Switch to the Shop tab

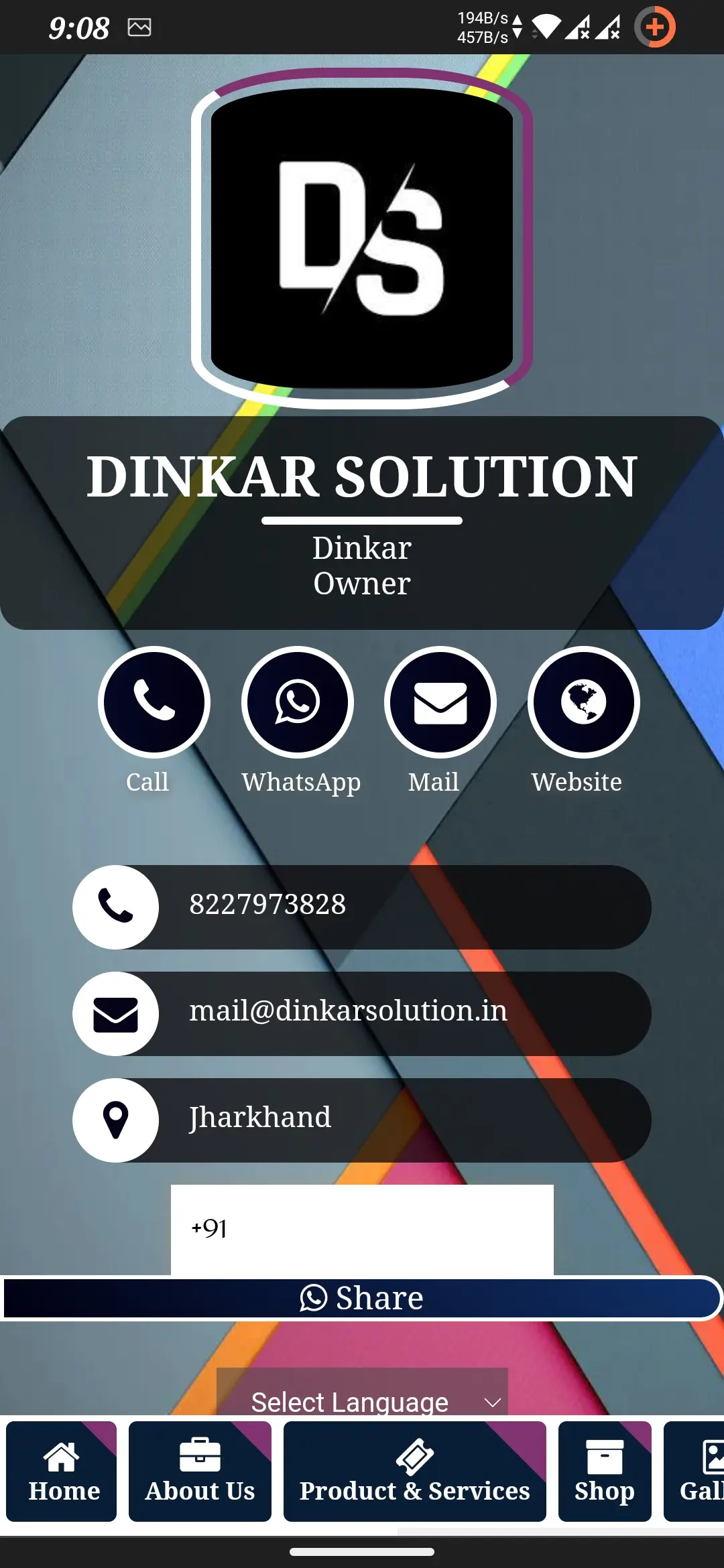pos(604,1471)
